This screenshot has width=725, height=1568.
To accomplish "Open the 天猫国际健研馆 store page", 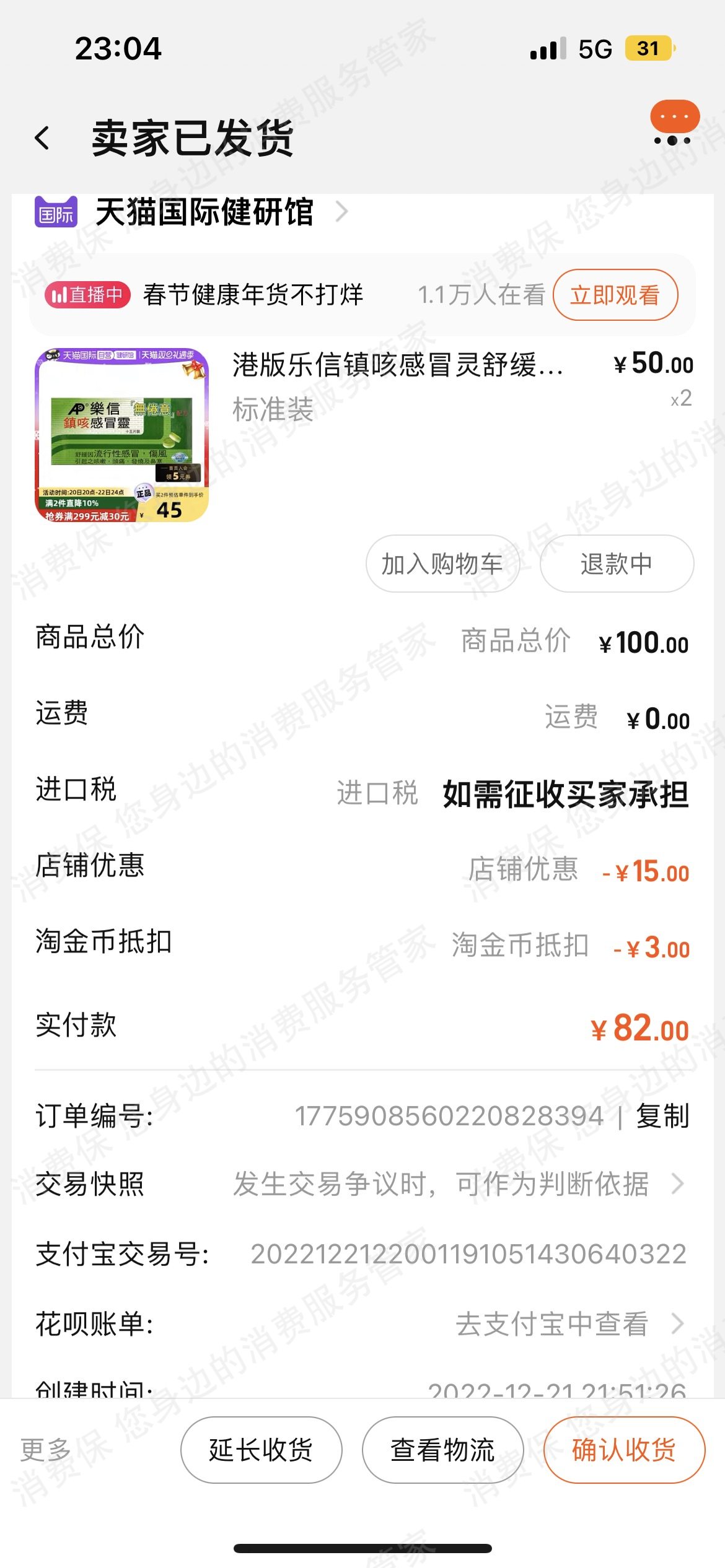I will pyautogui.click(x=204, y=212).
